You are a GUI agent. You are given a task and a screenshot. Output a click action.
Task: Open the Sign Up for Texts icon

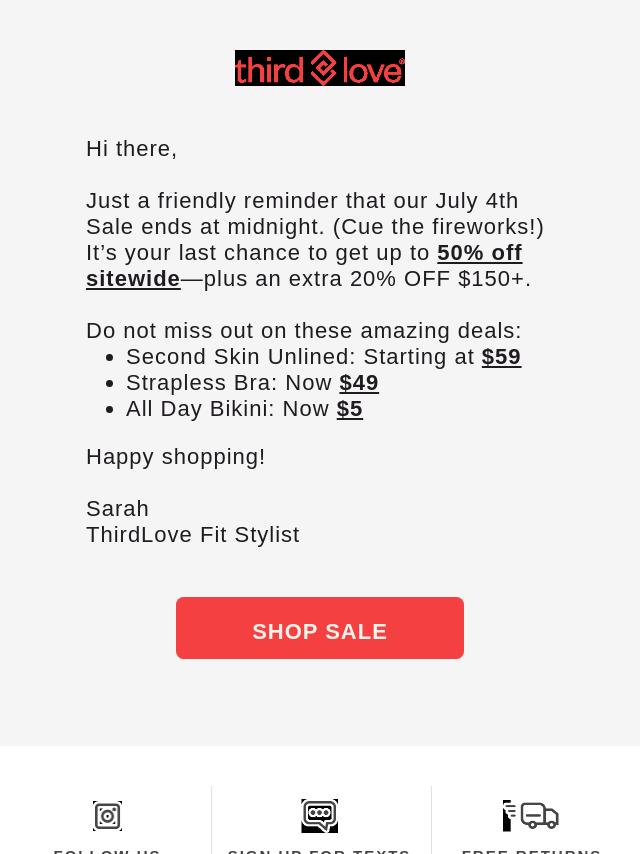320,816
